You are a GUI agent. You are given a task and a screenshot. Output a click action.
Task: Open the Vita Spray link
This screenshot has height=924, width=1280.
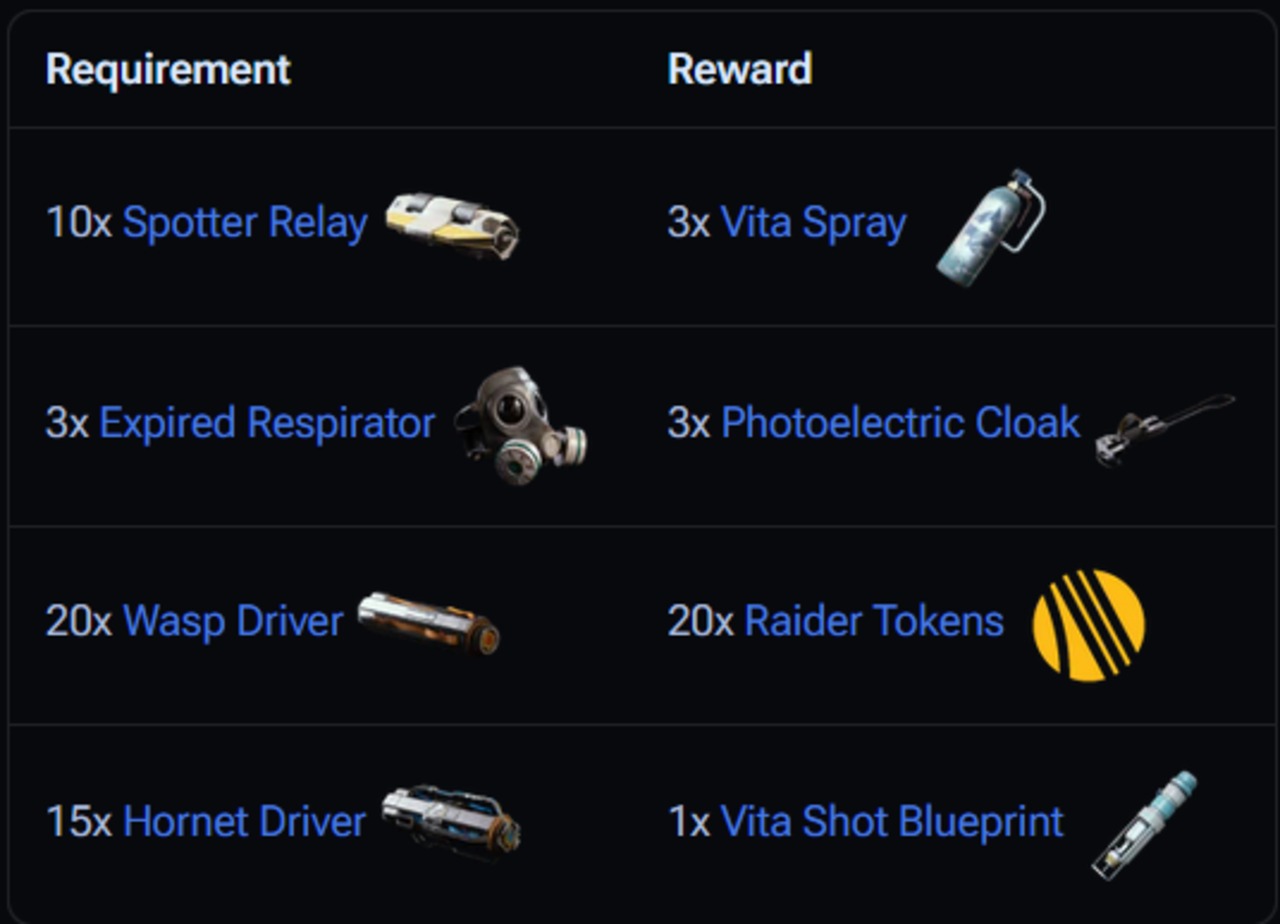(812, 222)
